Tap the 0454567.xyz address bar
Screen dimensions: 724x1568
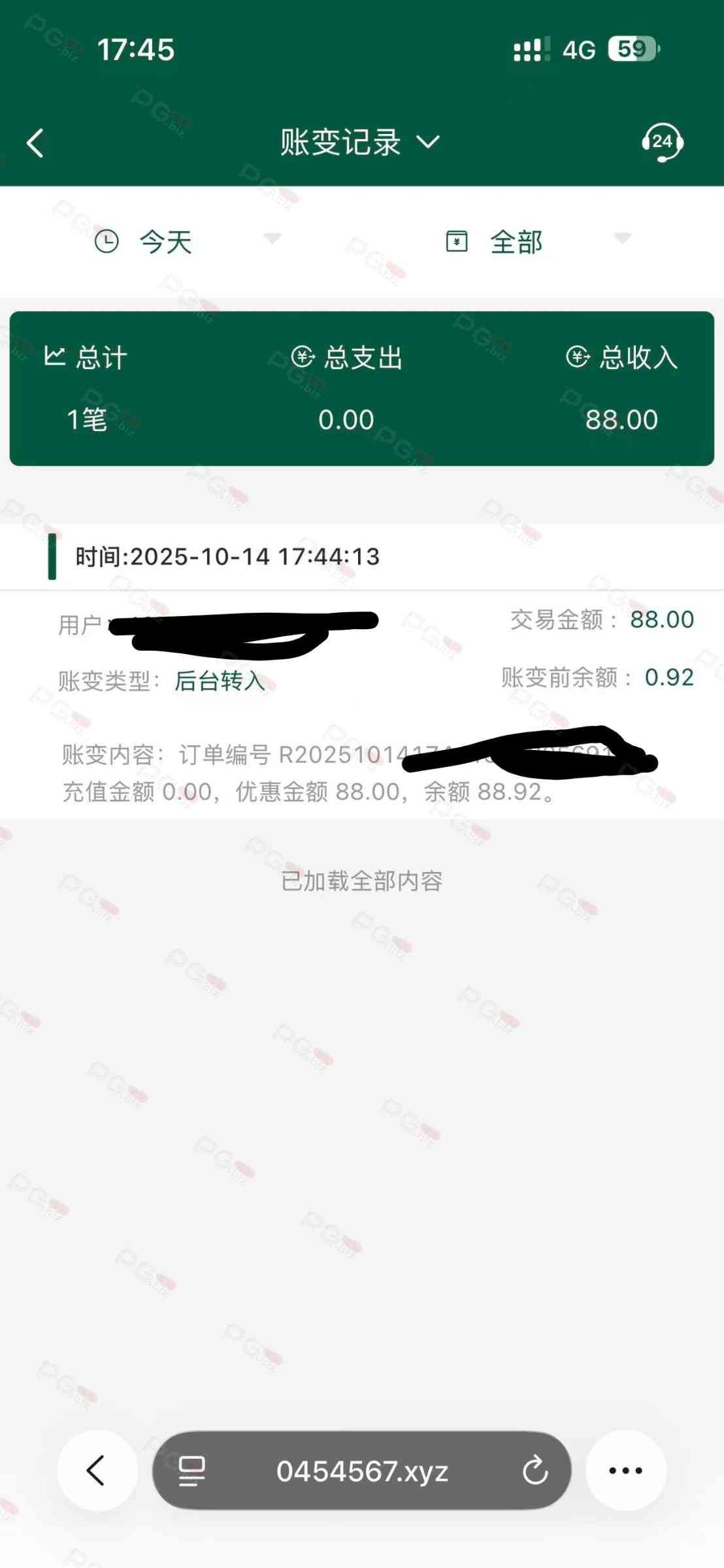point(362,1471)
